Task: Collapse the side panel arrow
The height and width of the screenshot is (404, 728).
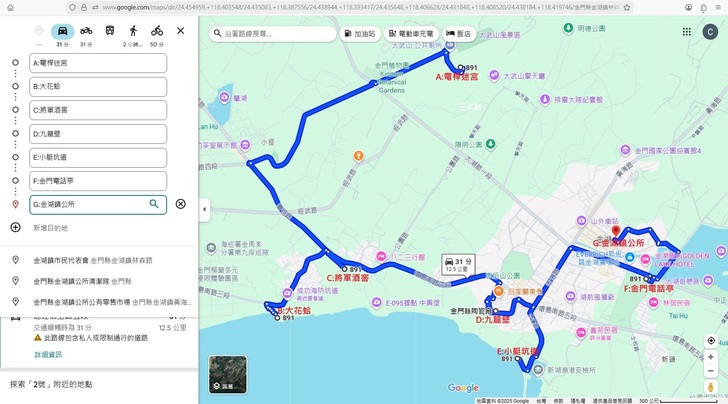Action: pos(204,209)
